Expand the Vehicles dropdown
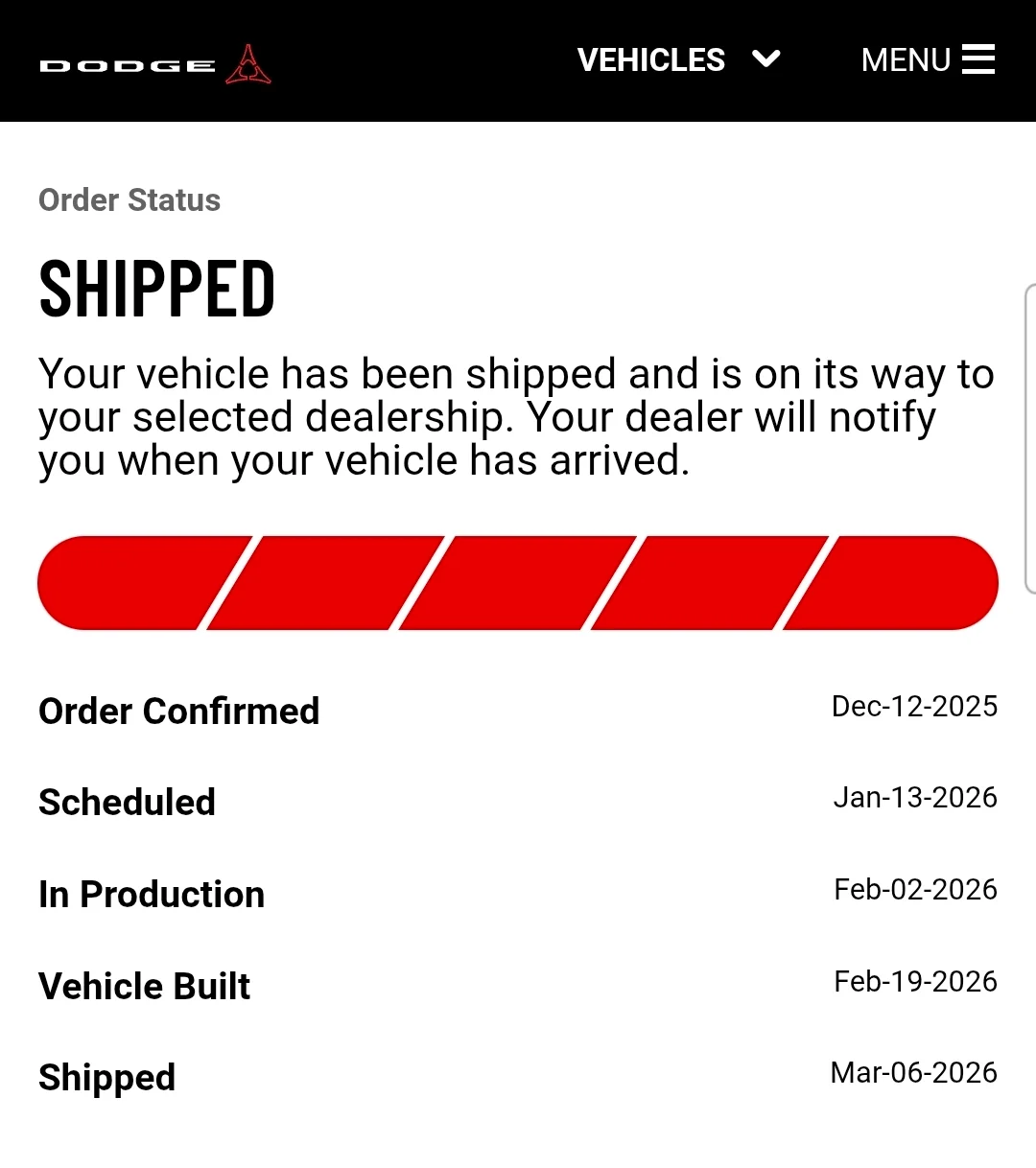The width and height of the screenshot is (1036, 1168). [x=678, y=60]
